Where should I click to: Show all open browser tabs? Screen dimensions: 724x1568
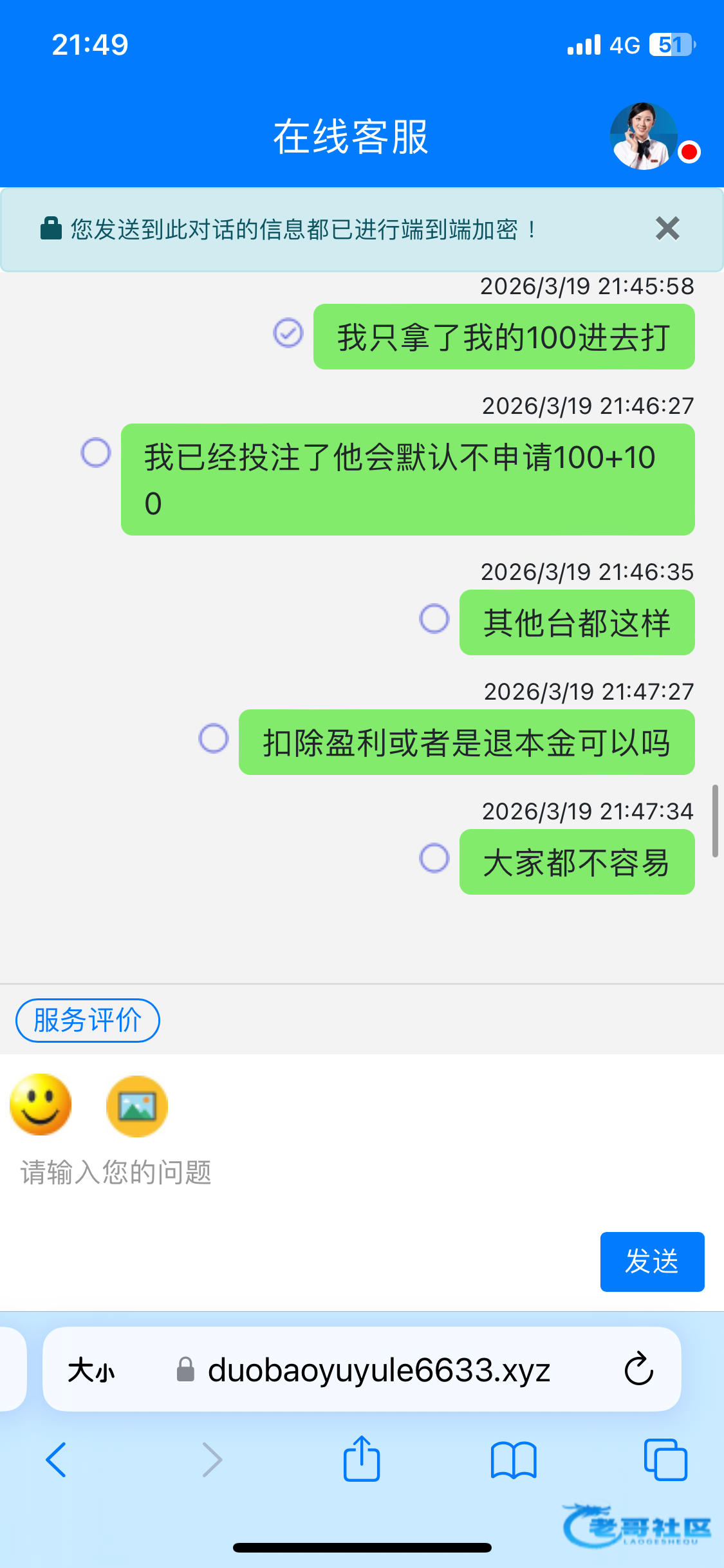click(x=665, y=1459)
